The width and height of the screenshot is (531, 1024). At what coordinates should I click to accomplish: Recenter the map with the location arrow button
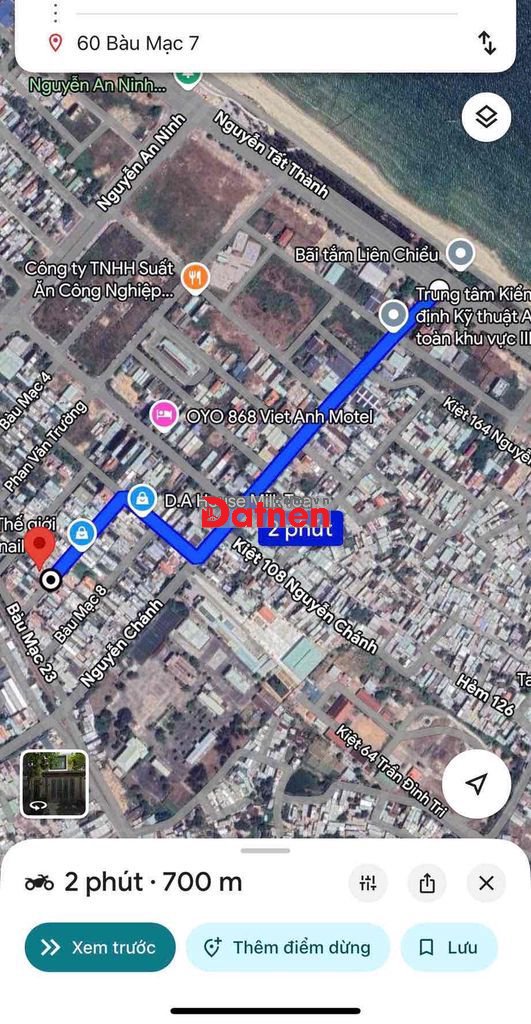(476, 784)
